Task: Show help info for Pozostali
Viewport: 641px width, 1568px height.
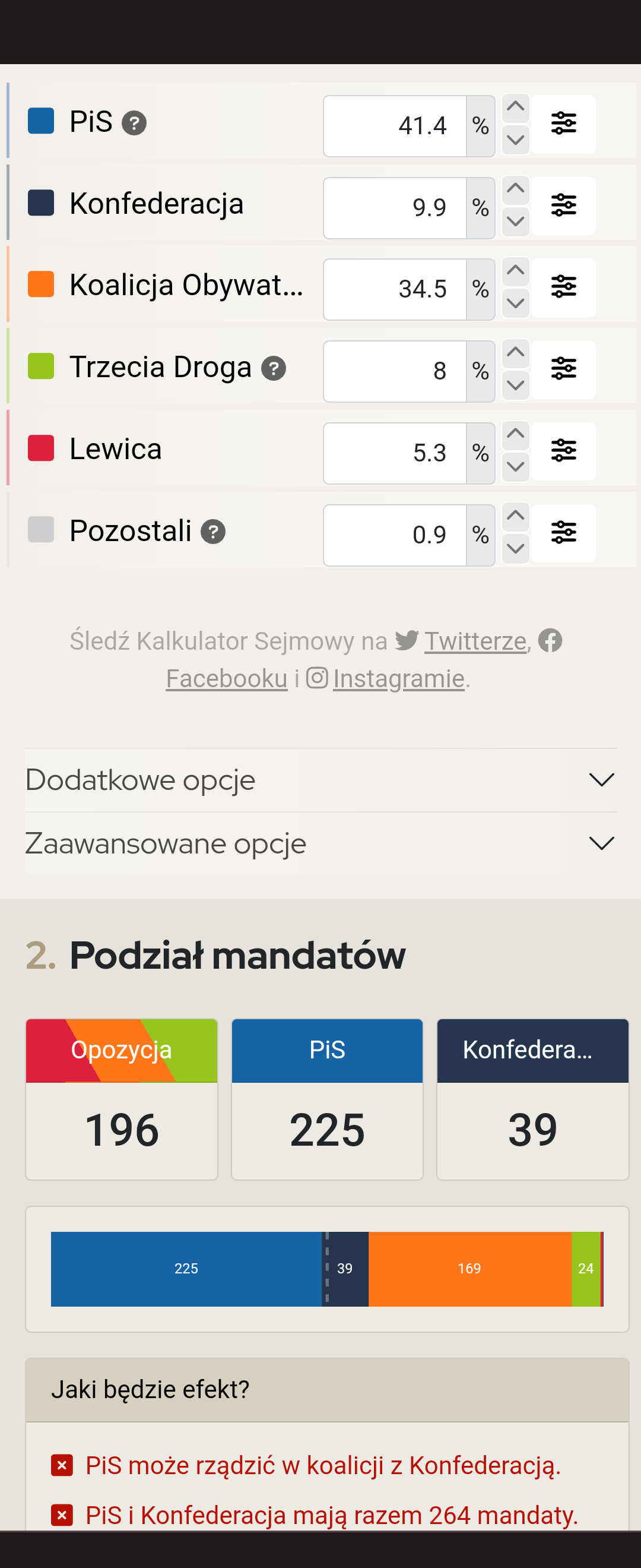Action: 213,532
